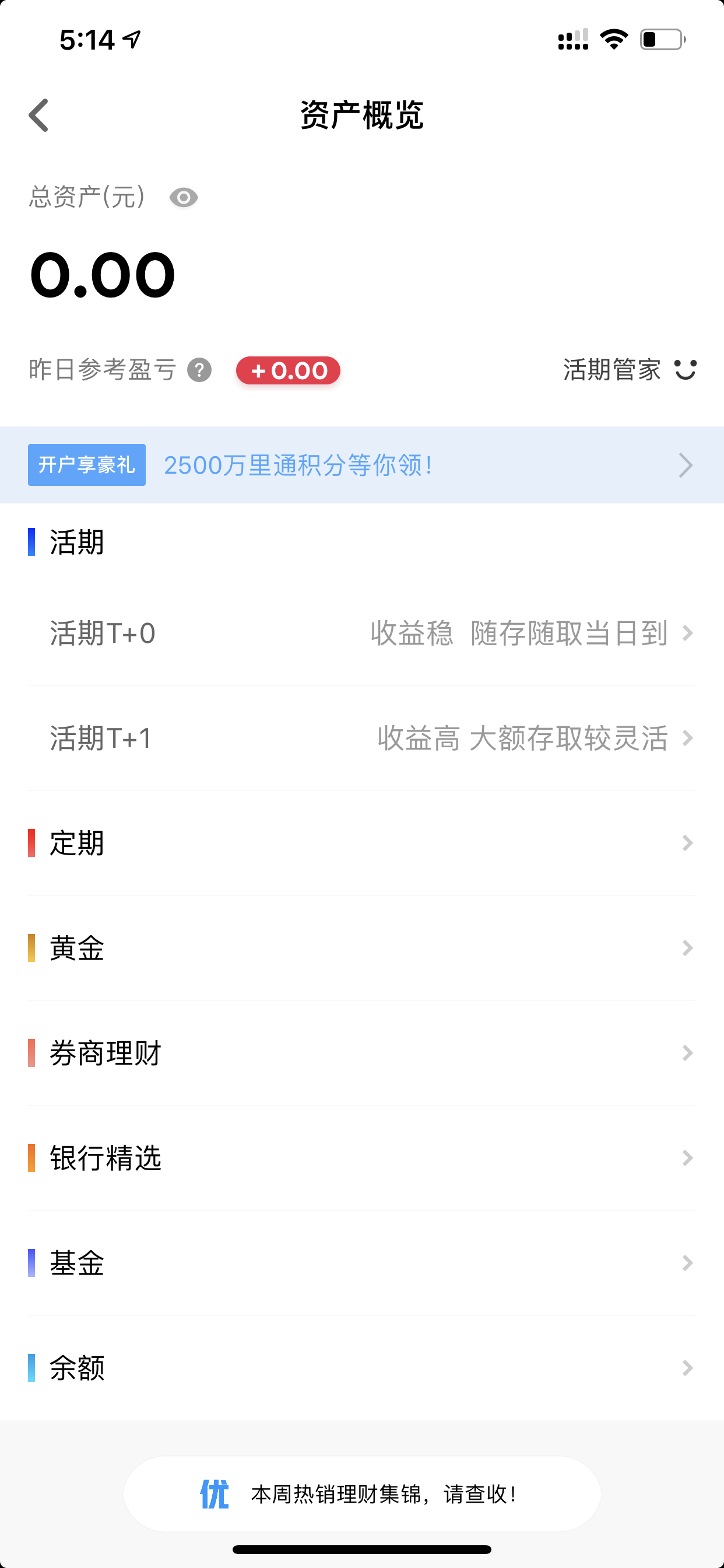This screenshot has height=1568, width=724.
Task: Open the 基金 section
Action: click(x=362, y=1263)
